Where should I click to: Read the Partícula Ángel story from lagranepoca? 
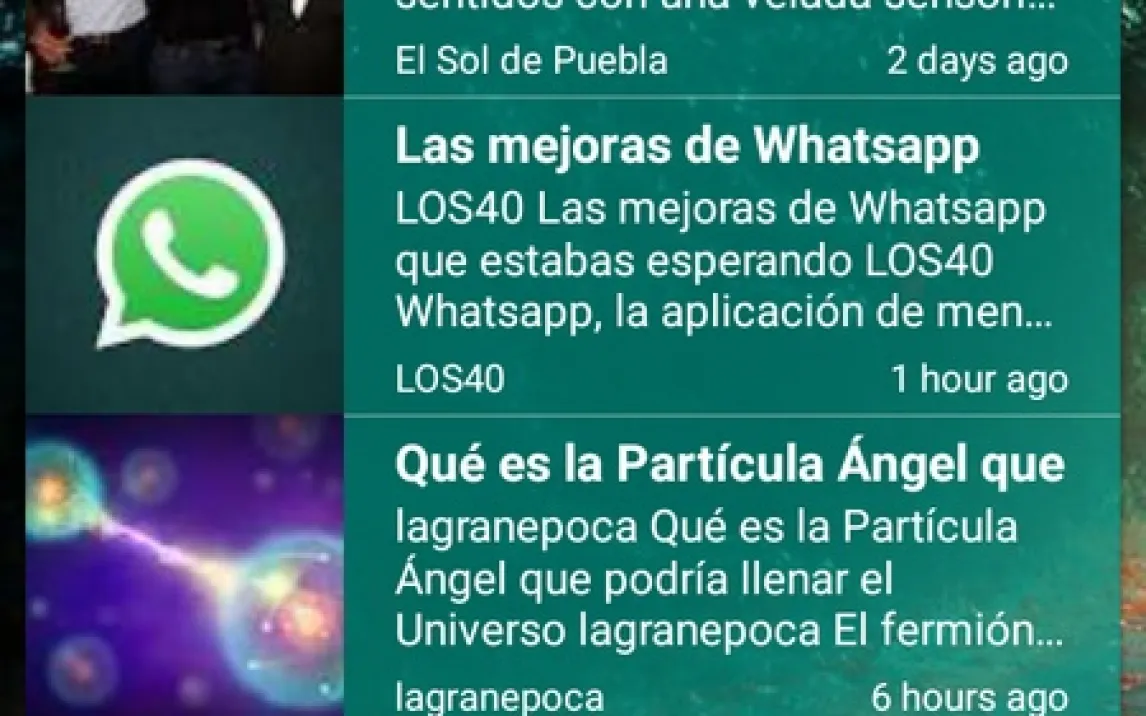tap(729, 465)
